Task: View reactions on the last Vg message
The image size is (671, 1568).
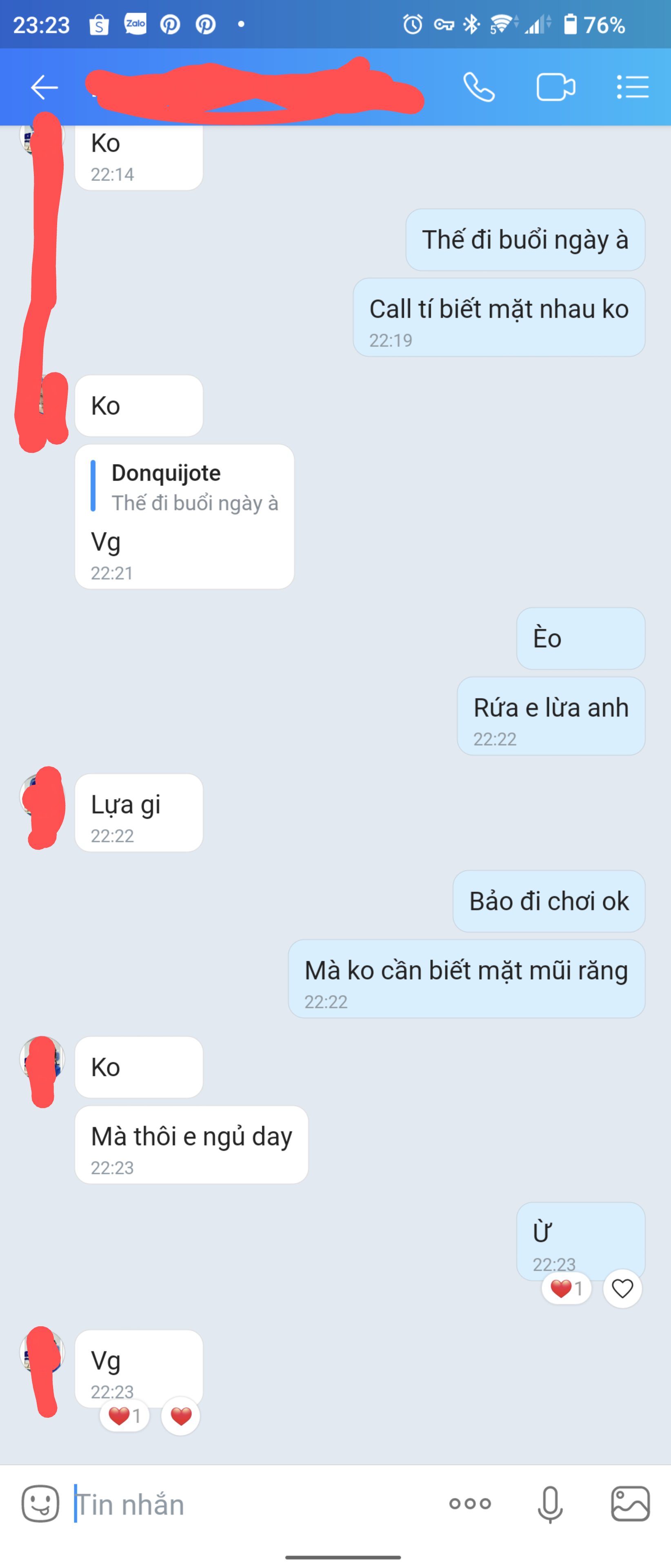Action: click(x=124, y=1417)
